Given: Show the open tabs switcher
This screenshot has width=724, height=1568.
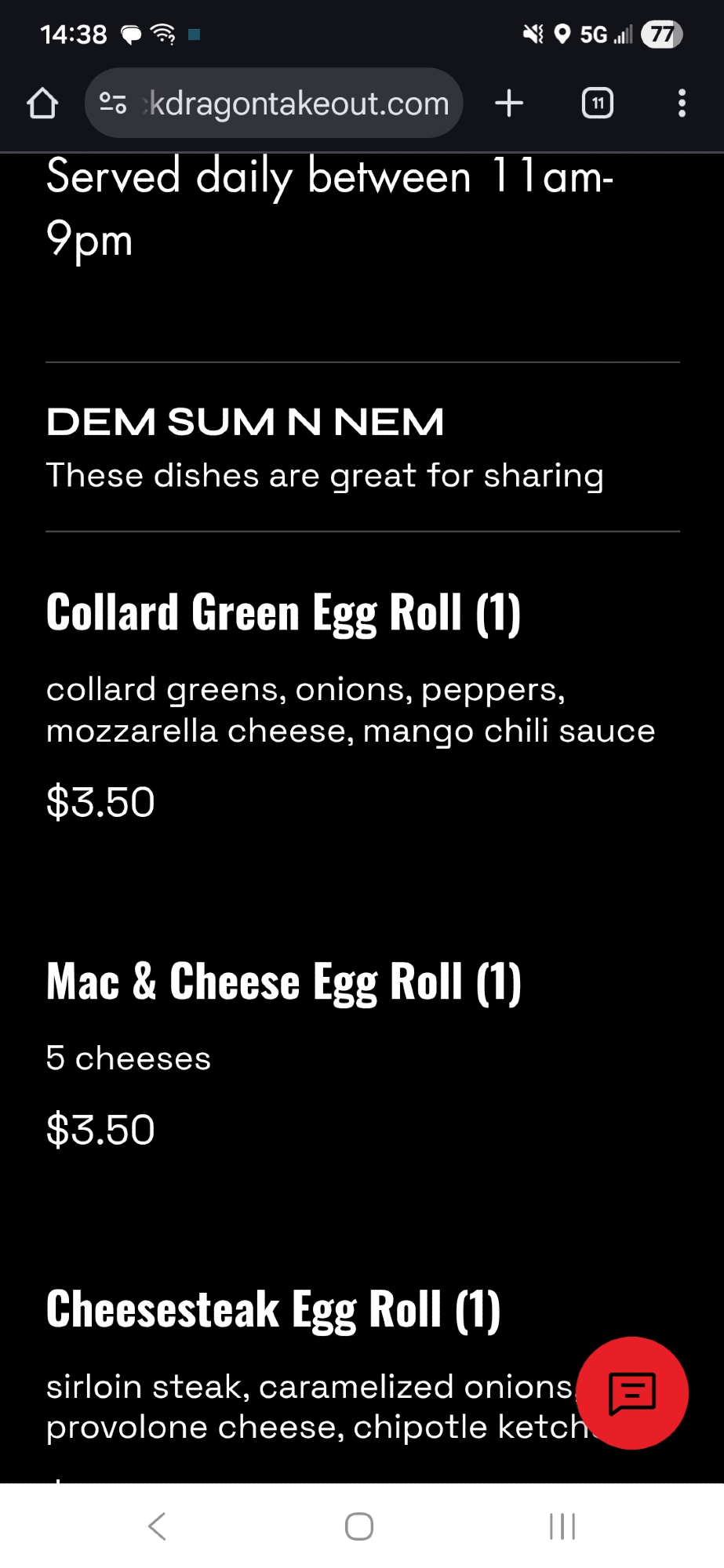Looking at the screenshot, I should (597, 103).
